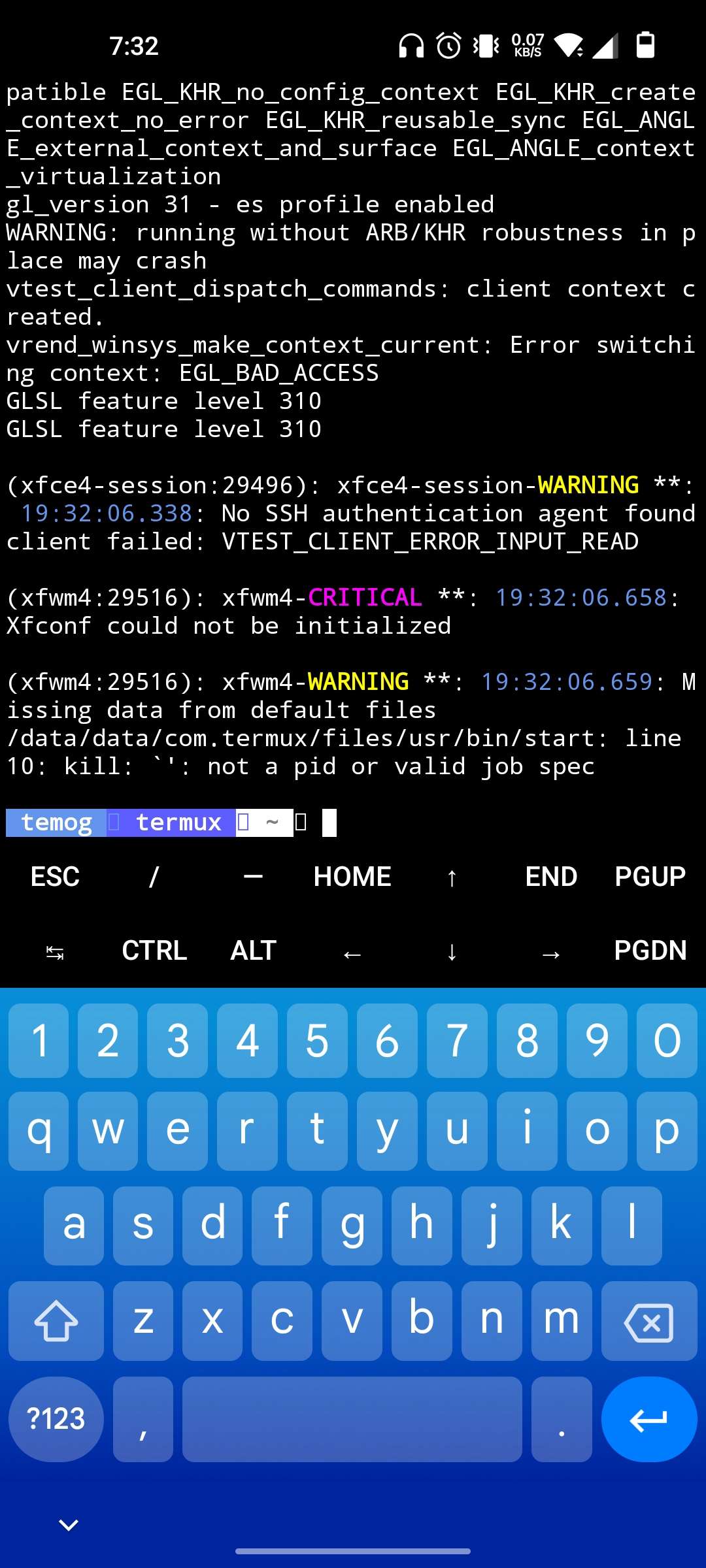Switch keyboard to ?123 symbols

tap(56, 1419)
